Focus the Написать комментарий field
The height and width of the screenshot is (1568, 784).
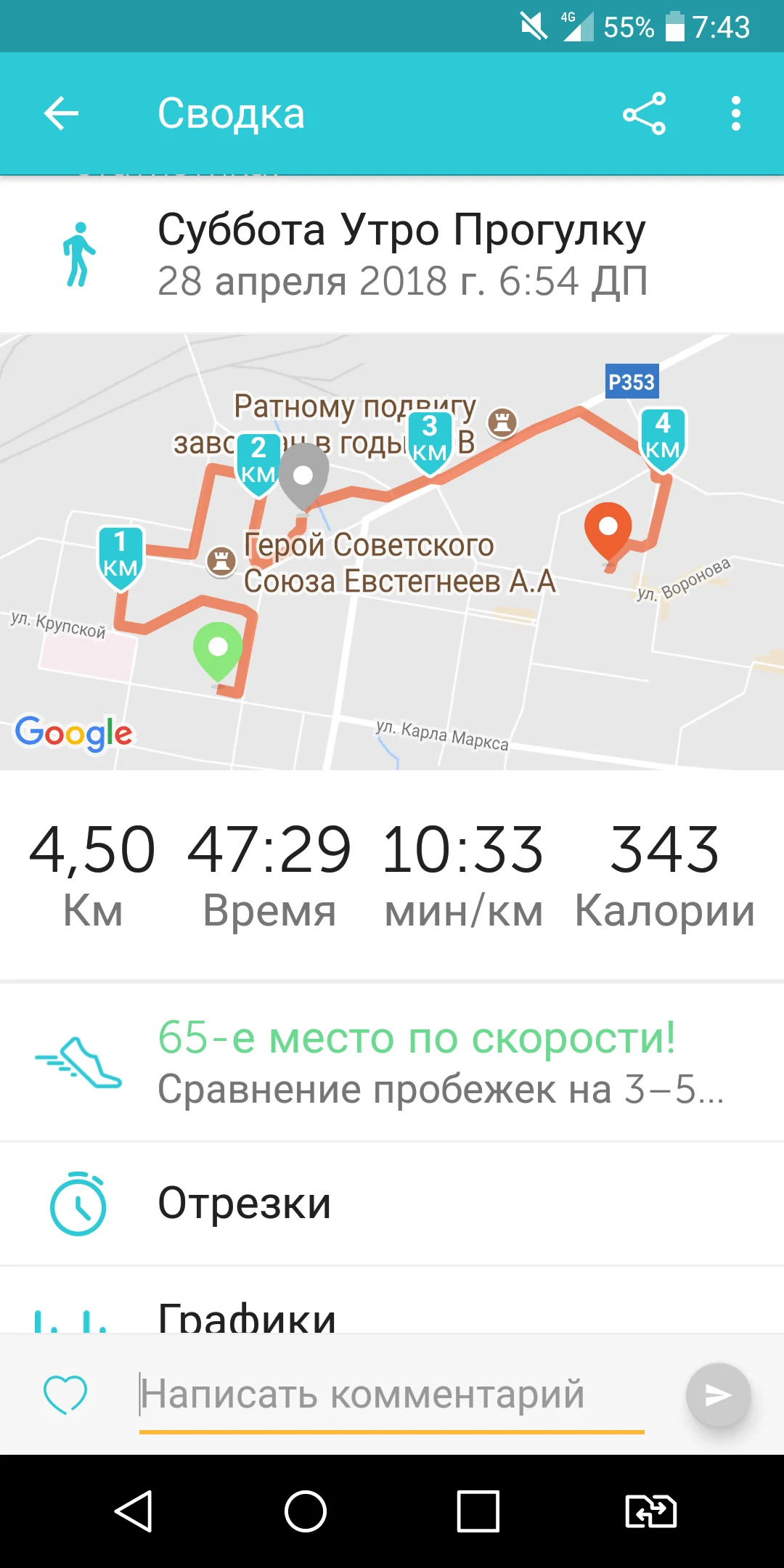point(392,1394)
